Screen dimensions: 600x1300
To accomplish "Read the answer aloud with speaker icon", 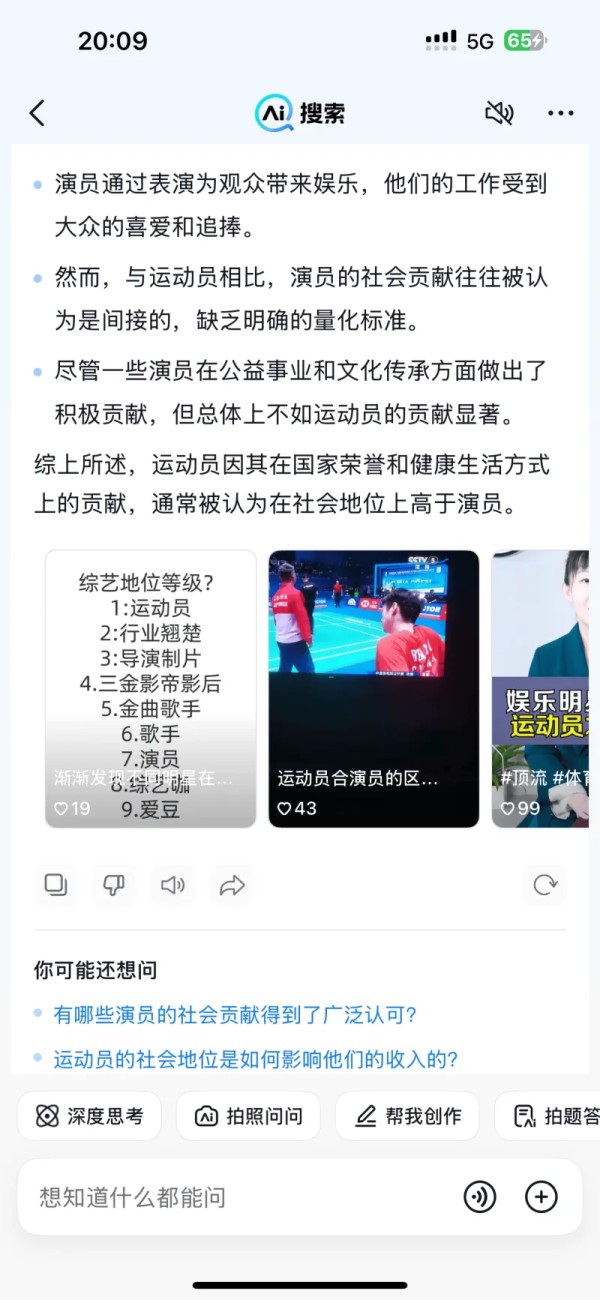I will [x=173, y=885].
